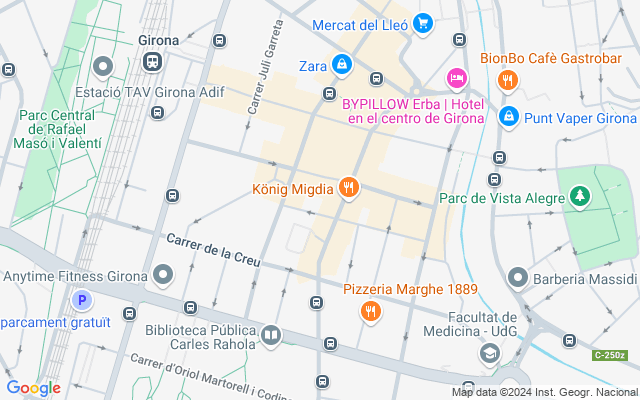
Task: Select the Punt Vaper Girona pin
Action: point(509,117)
